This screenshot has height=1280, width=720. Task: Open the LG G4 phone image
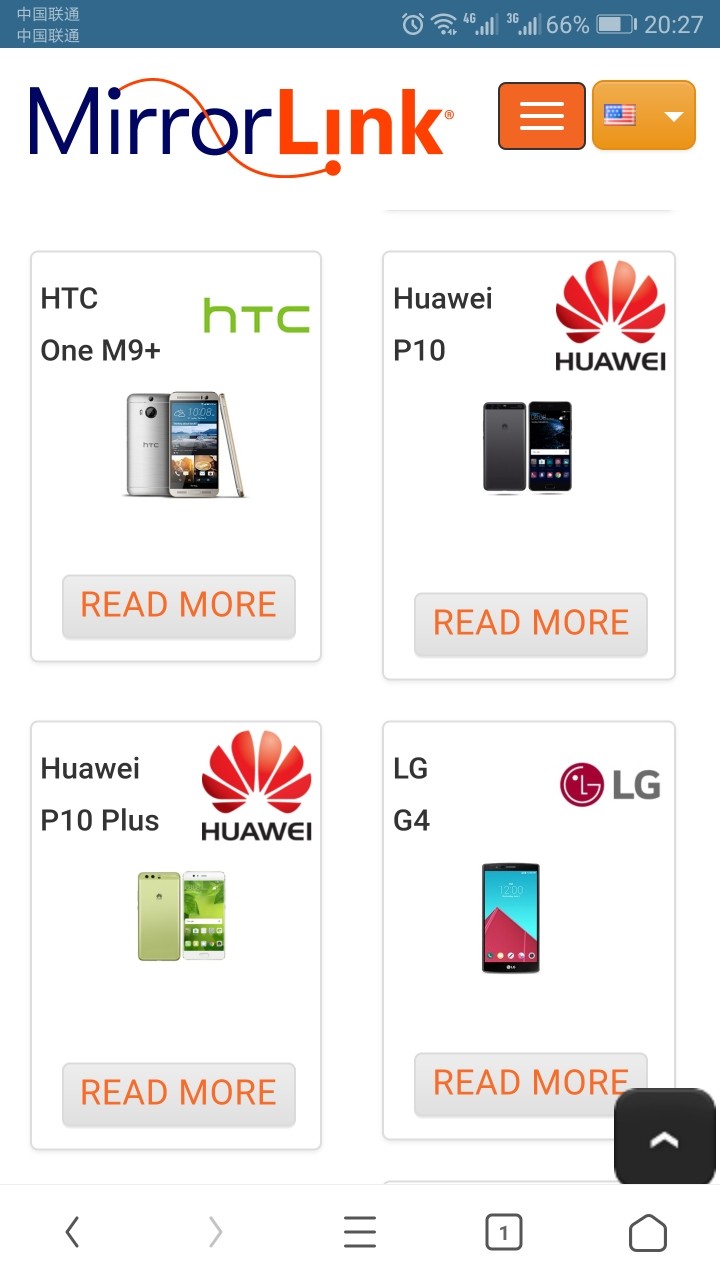510,918
